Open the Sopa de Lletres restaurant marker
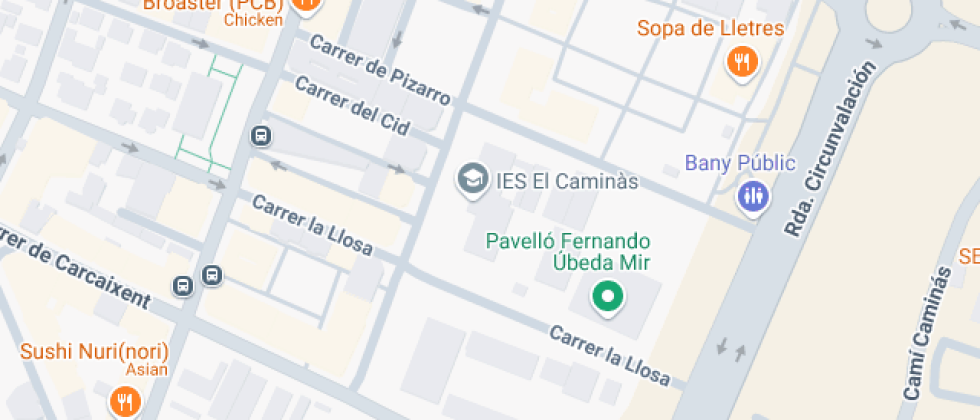 coord(741,63)
